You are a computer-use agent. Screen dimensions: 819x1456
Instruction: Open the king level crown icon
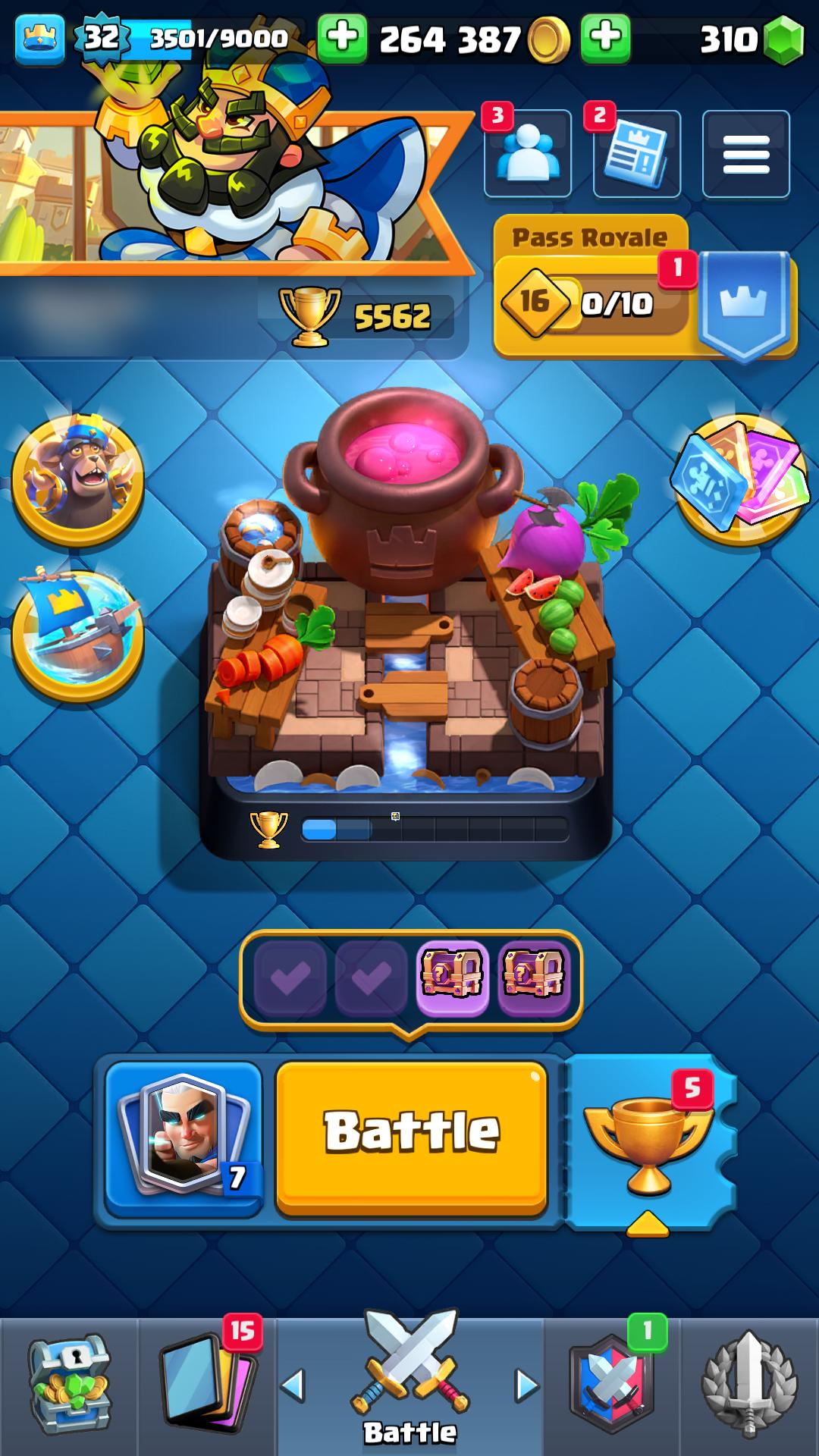click(39, 38)
